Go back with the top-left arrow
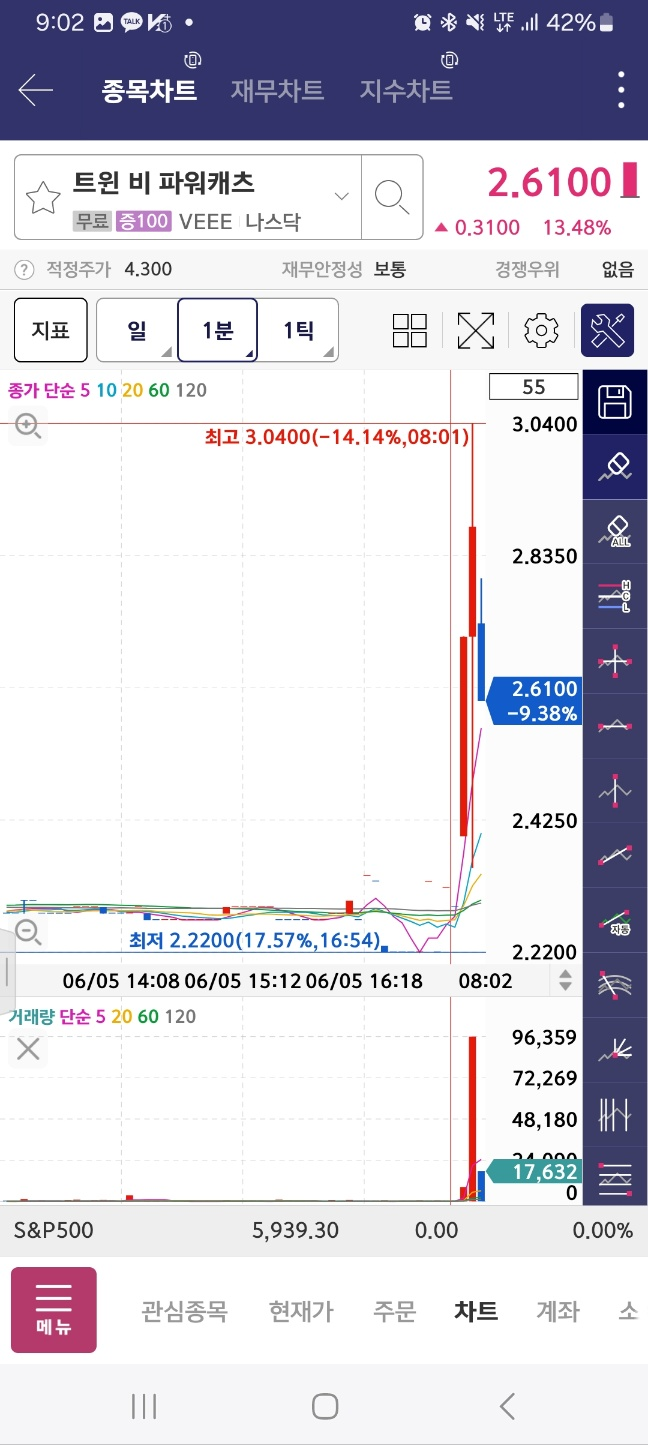648x1445 pixels. (x=36, y=90)
